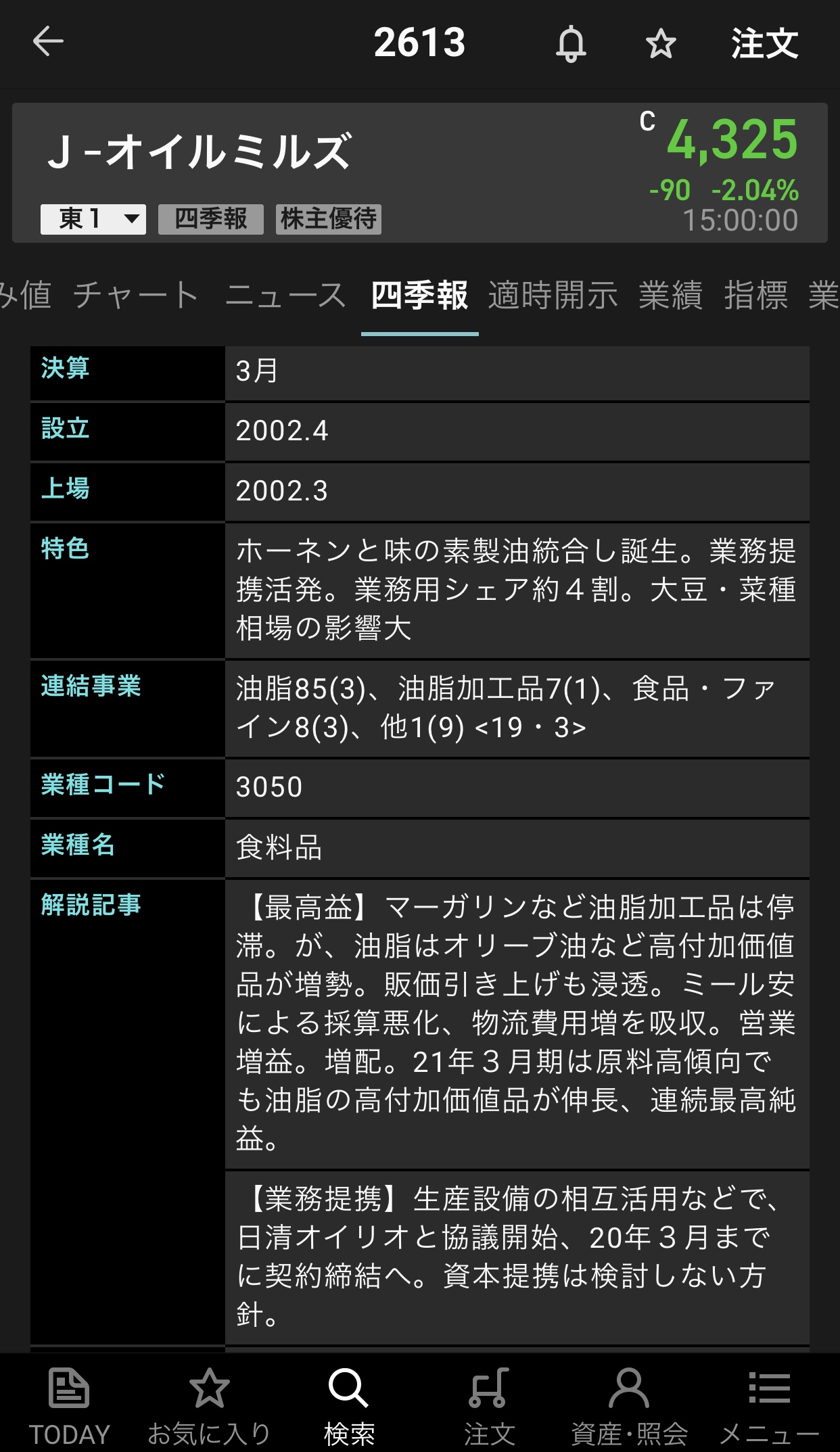Go back using the arrow icon
The image size is (840, 1452).
[x=48, y=42]
